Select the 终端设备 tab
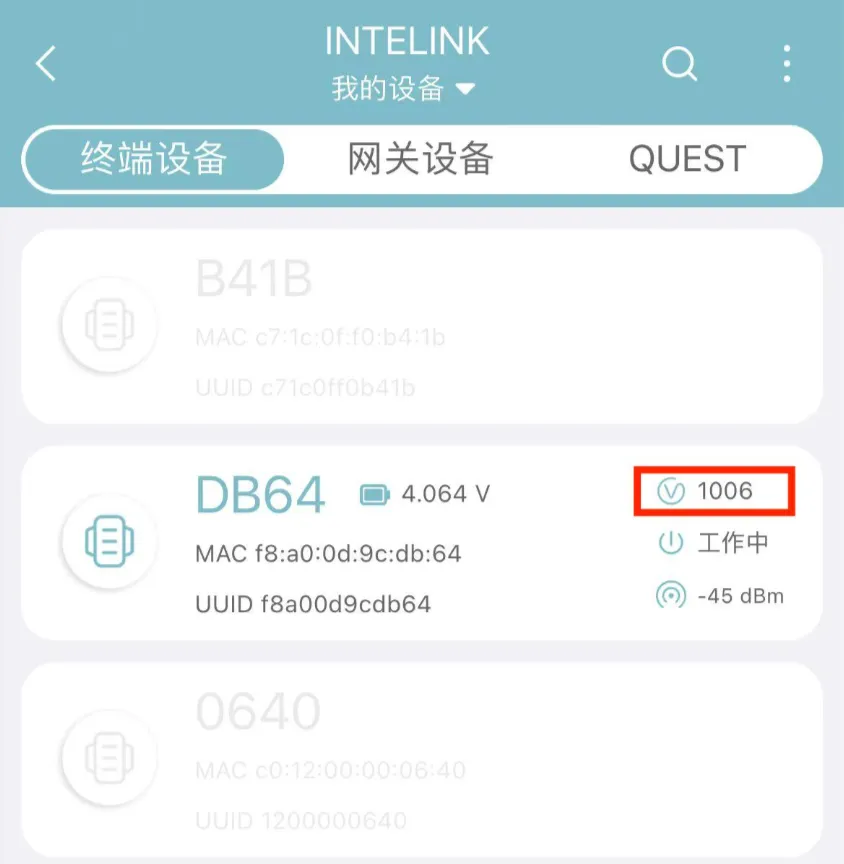844x864 pixels. pos(153,159)
